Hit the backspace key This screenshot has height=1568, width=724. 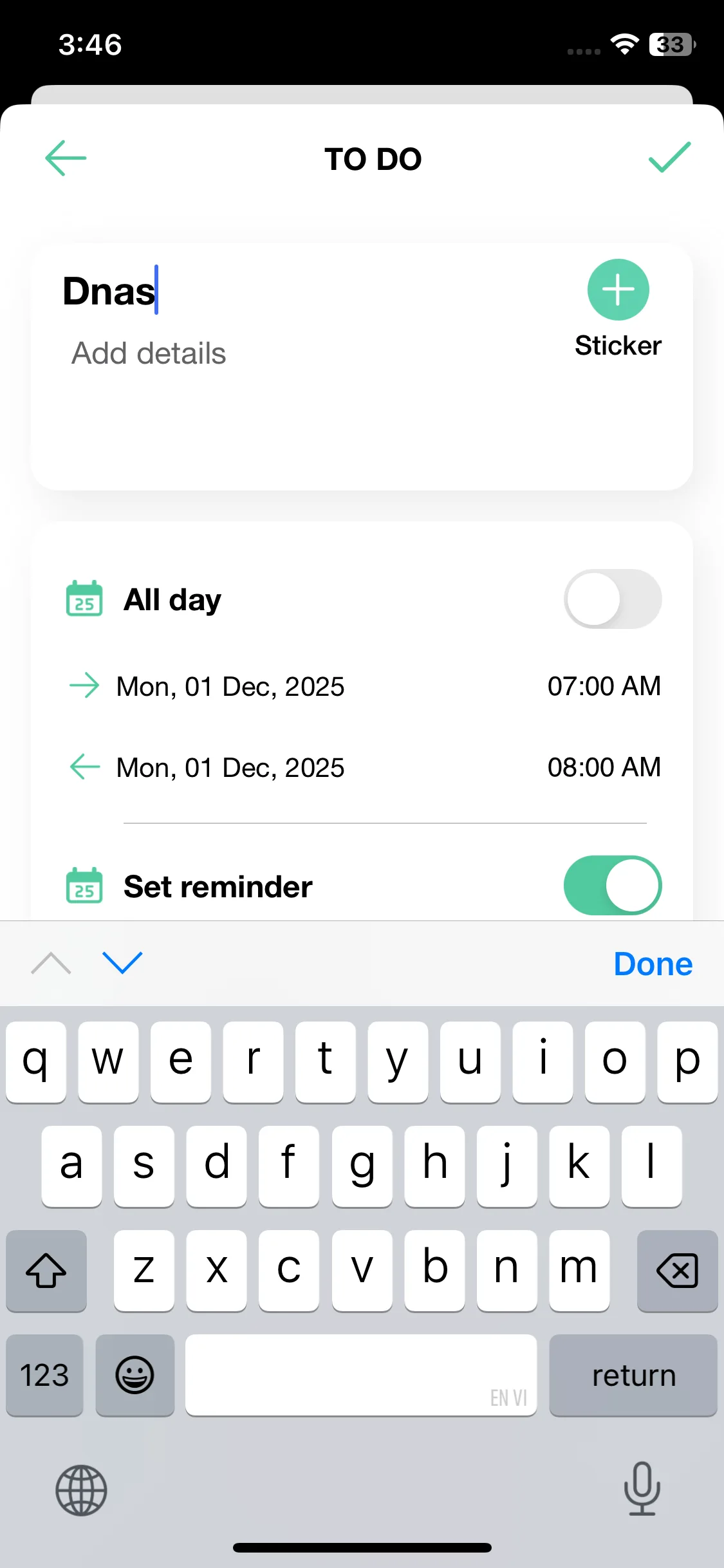tap(676, 1271)
